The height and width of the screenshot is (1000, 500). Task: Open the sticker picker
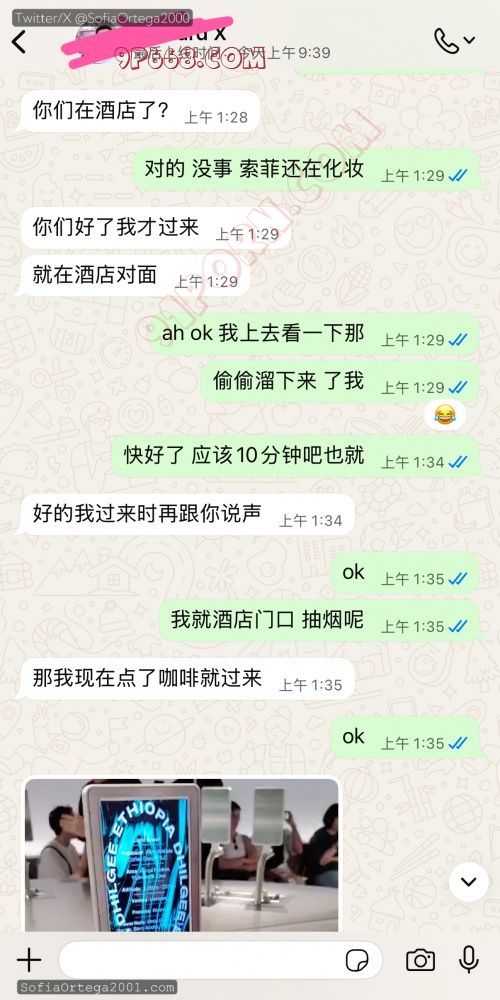pyautogui.click(x=357, y=960)
